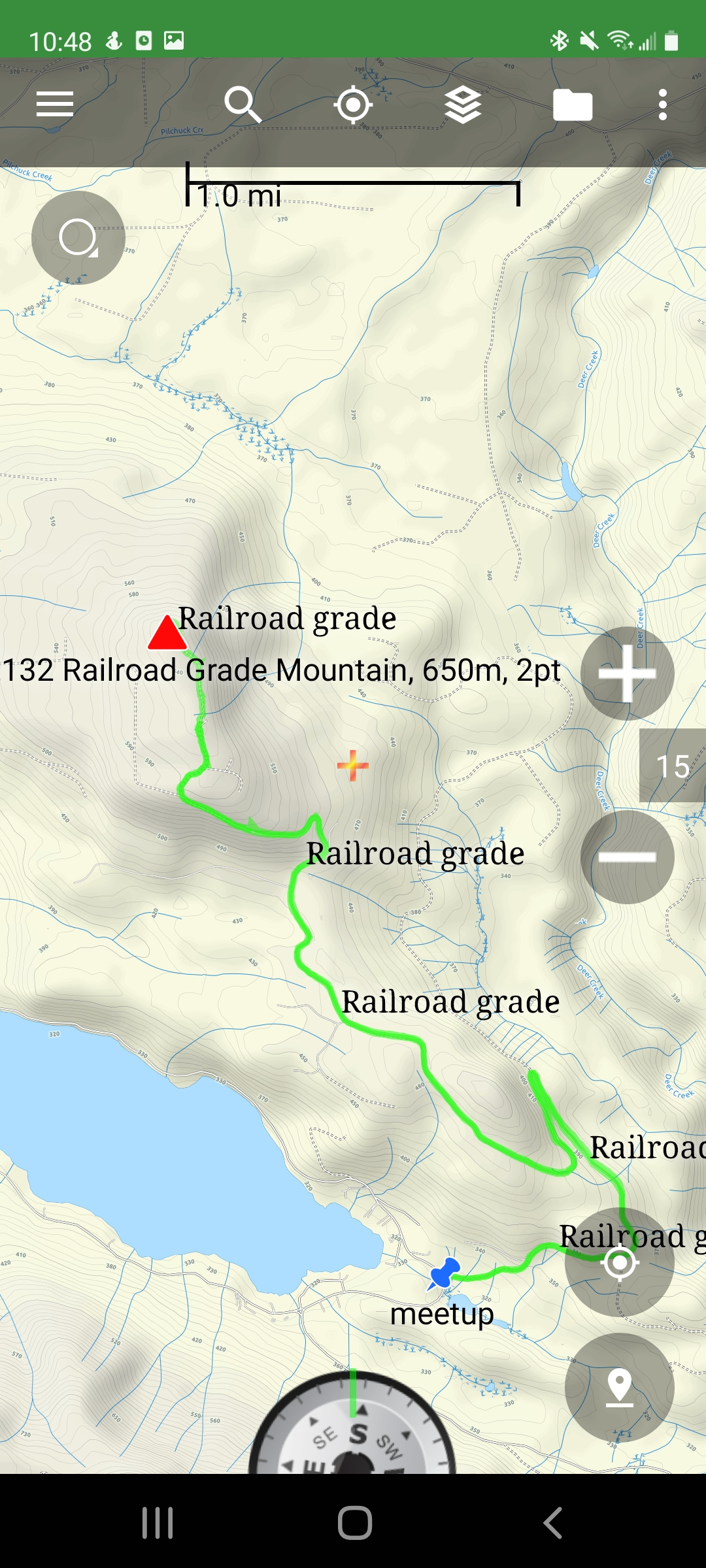The image size is (706, 1568).
Task: Zoom in with the plus button
Action: 627,674
